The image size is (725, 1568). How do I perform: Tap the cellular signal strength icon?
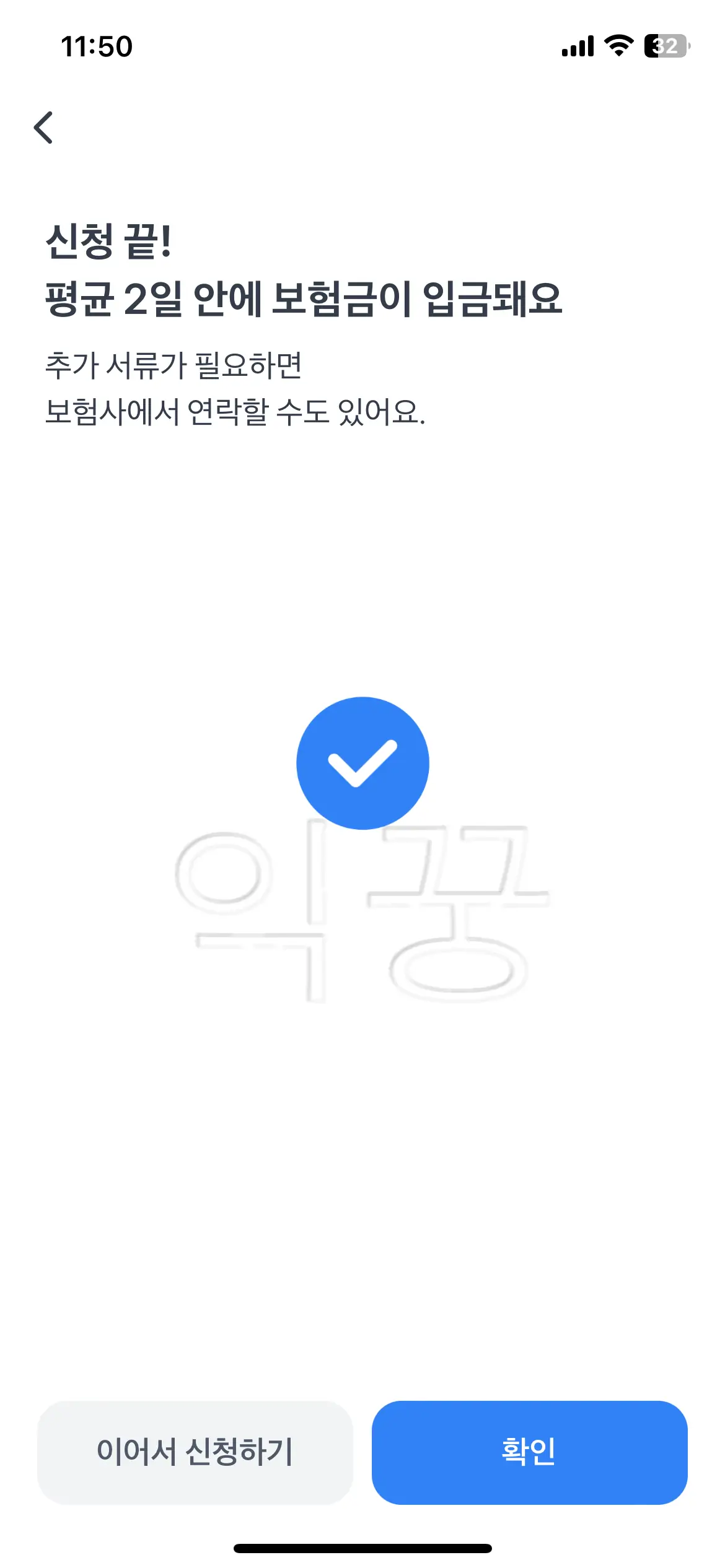pyautogui.click(x=576, y=45)
